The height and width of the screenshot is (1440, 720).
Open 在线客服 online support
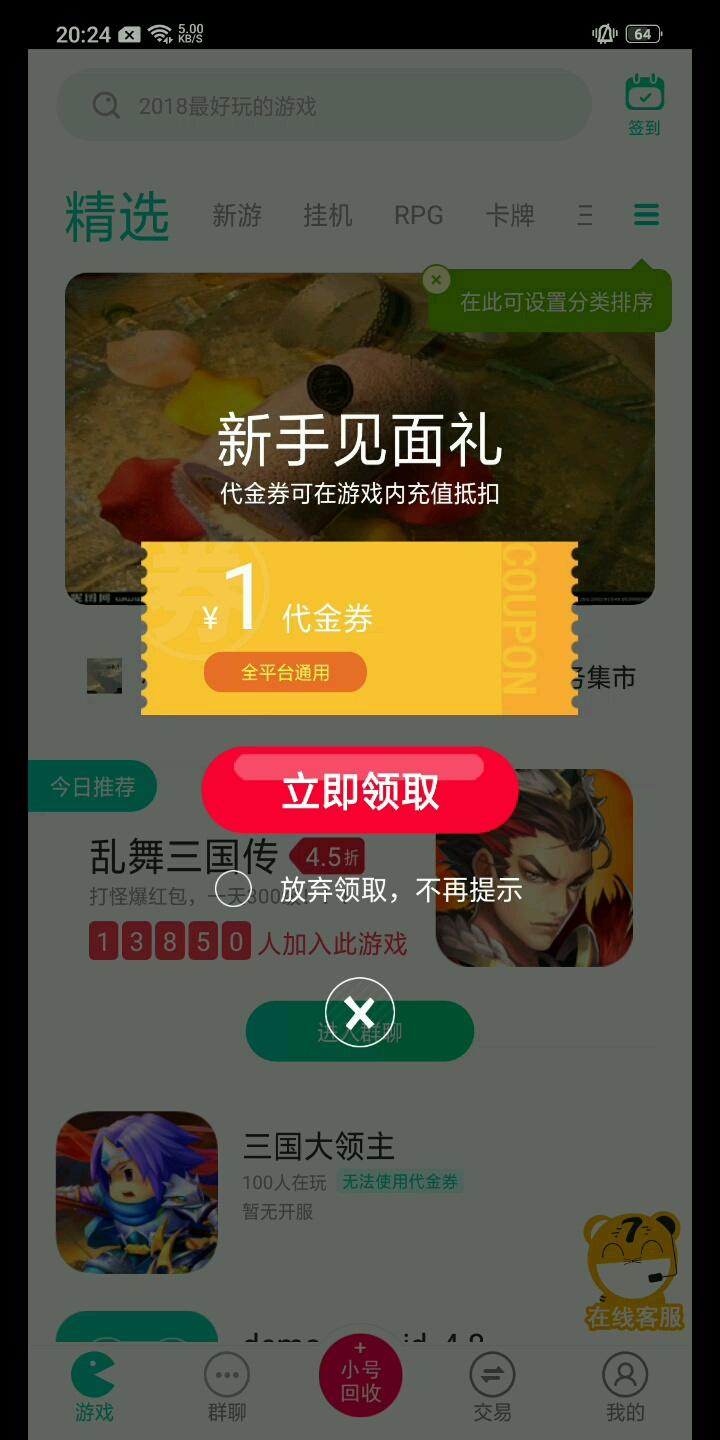pos(634,1270)
